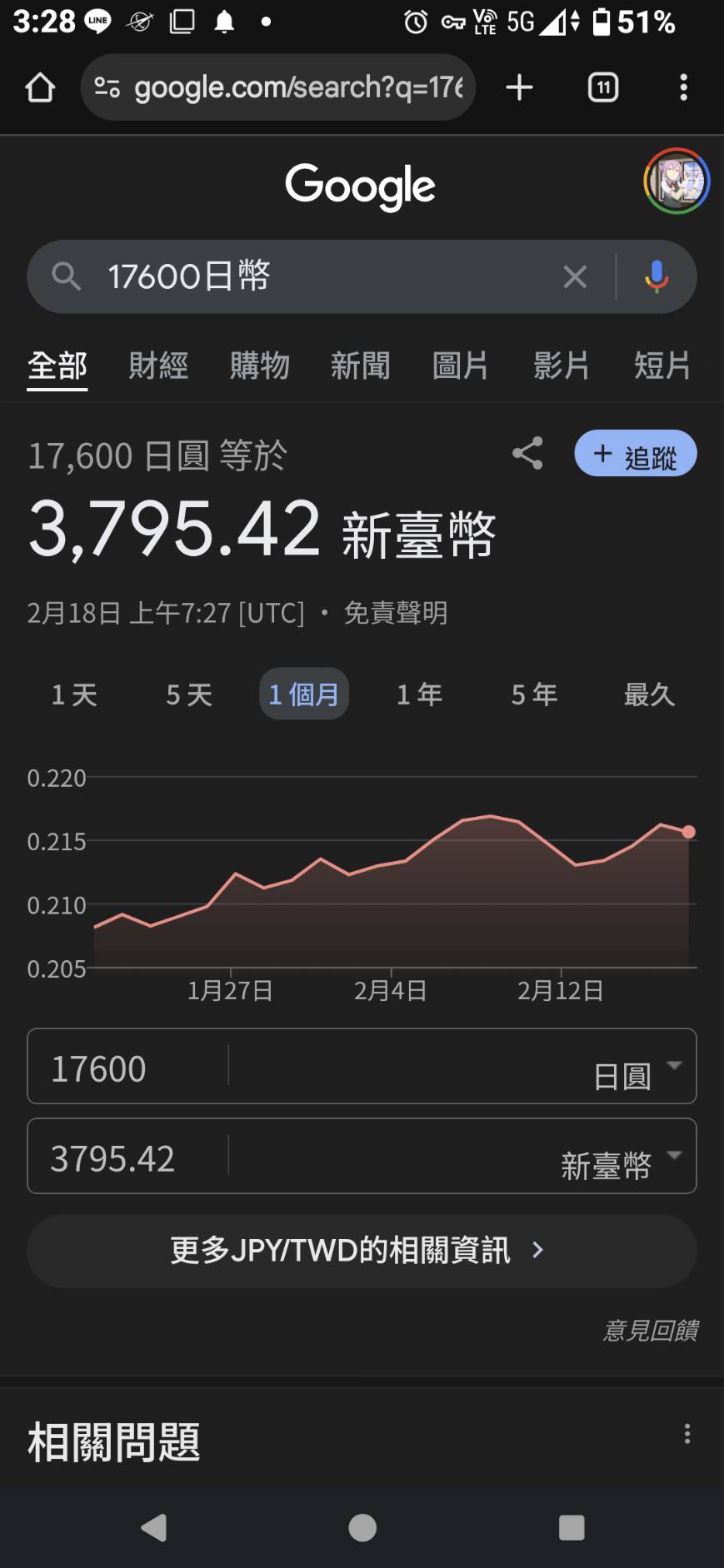Open the browser overflow menu
Viewport: 724px width, 1568px height.
tap(683, 87)
